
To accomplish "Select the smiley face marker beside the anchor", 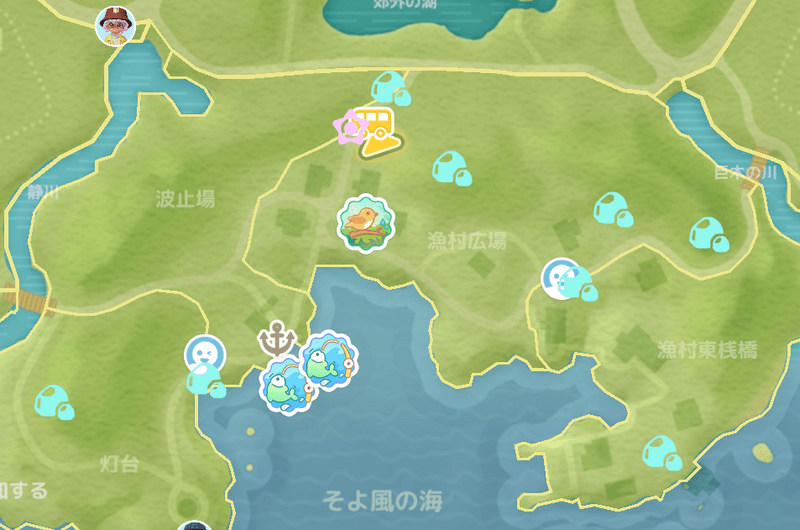I will [x=205, y=355].
